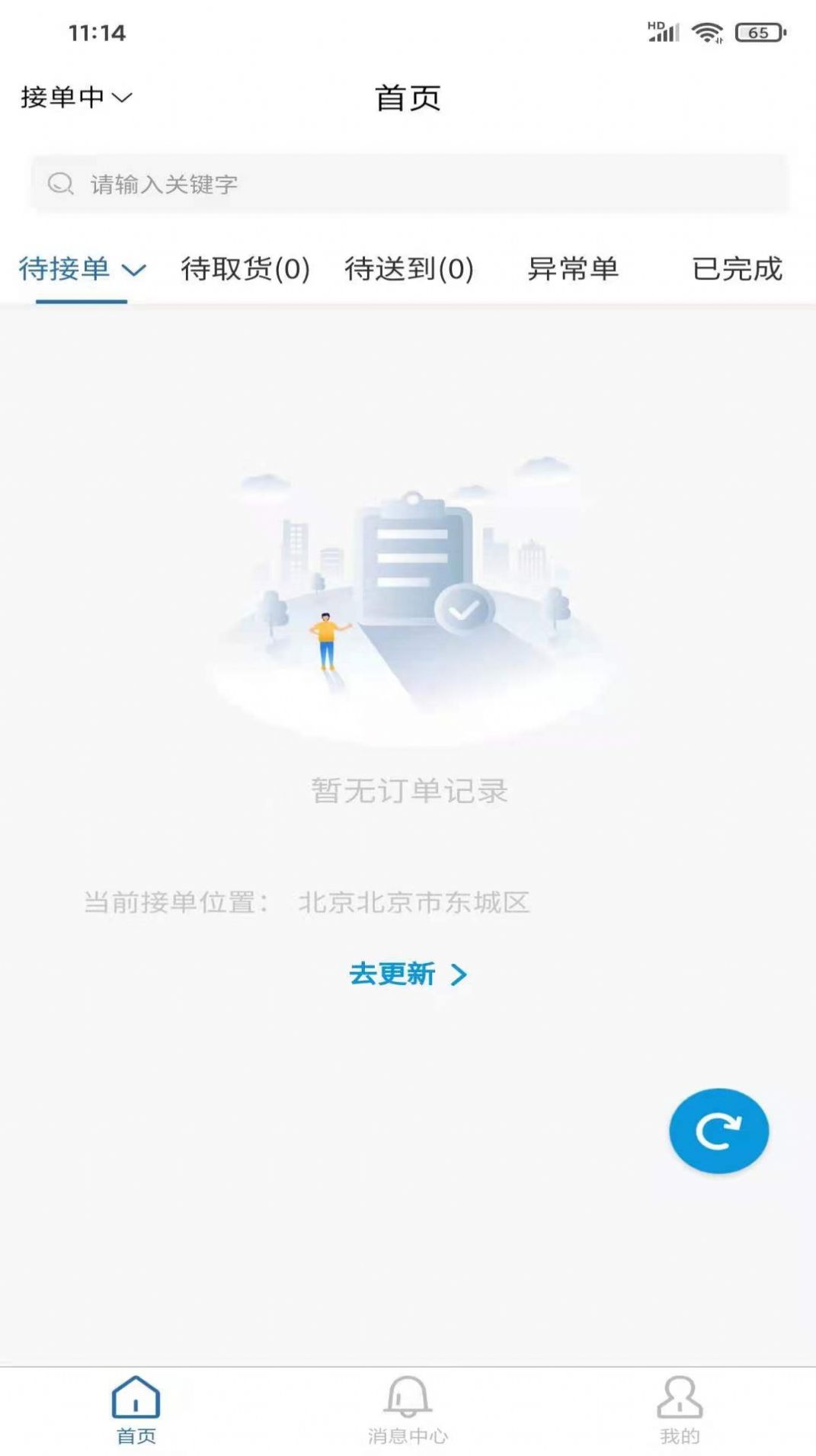Select the 待送到(0) order tab

pyautogui.click(x=409, y=268)
